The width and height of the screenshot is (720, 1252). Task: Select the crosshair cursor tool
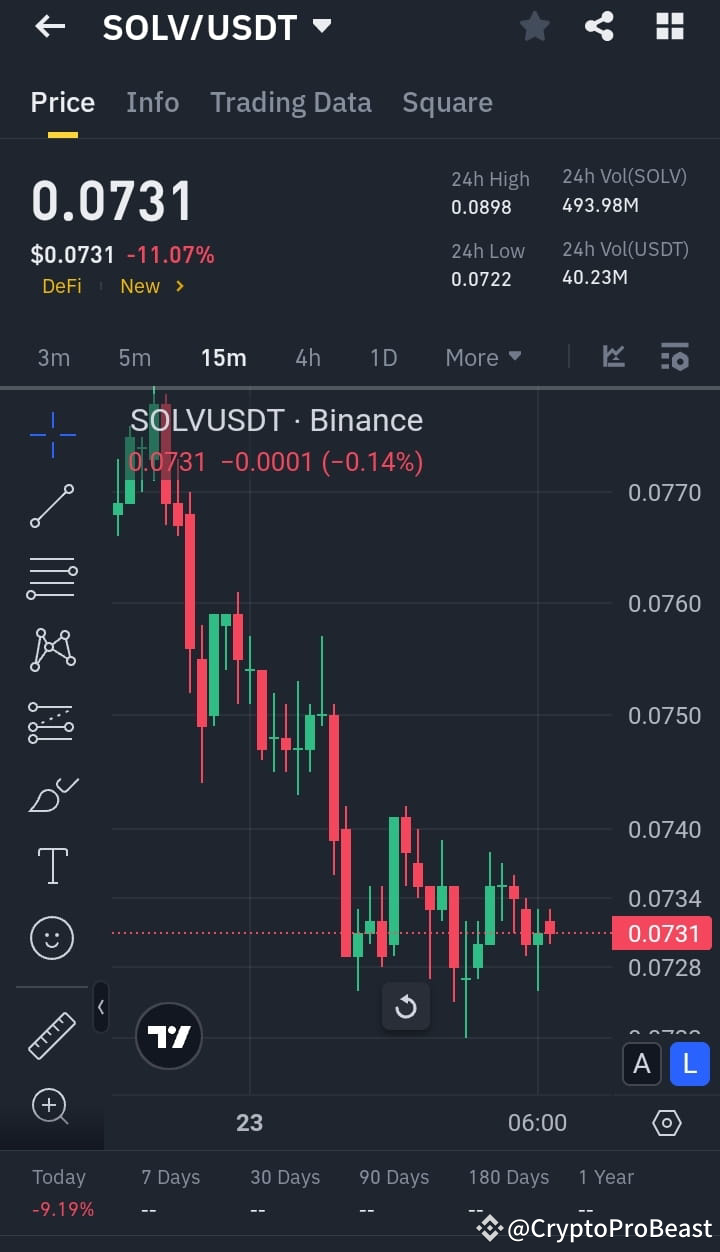click(52, 434)
